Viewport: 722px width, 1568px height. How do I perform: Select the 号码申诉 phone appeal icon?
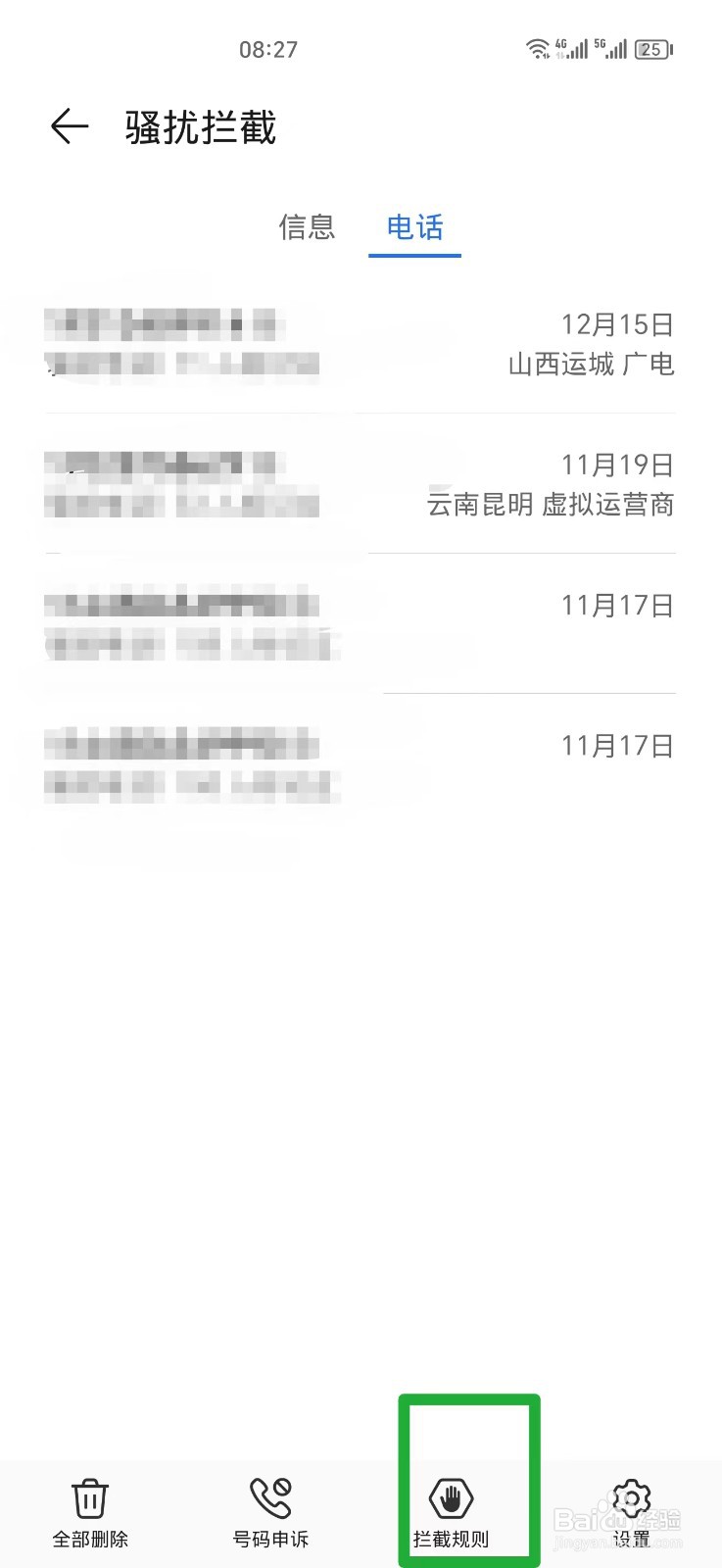pyautogui.click(x=269, y=1496)
